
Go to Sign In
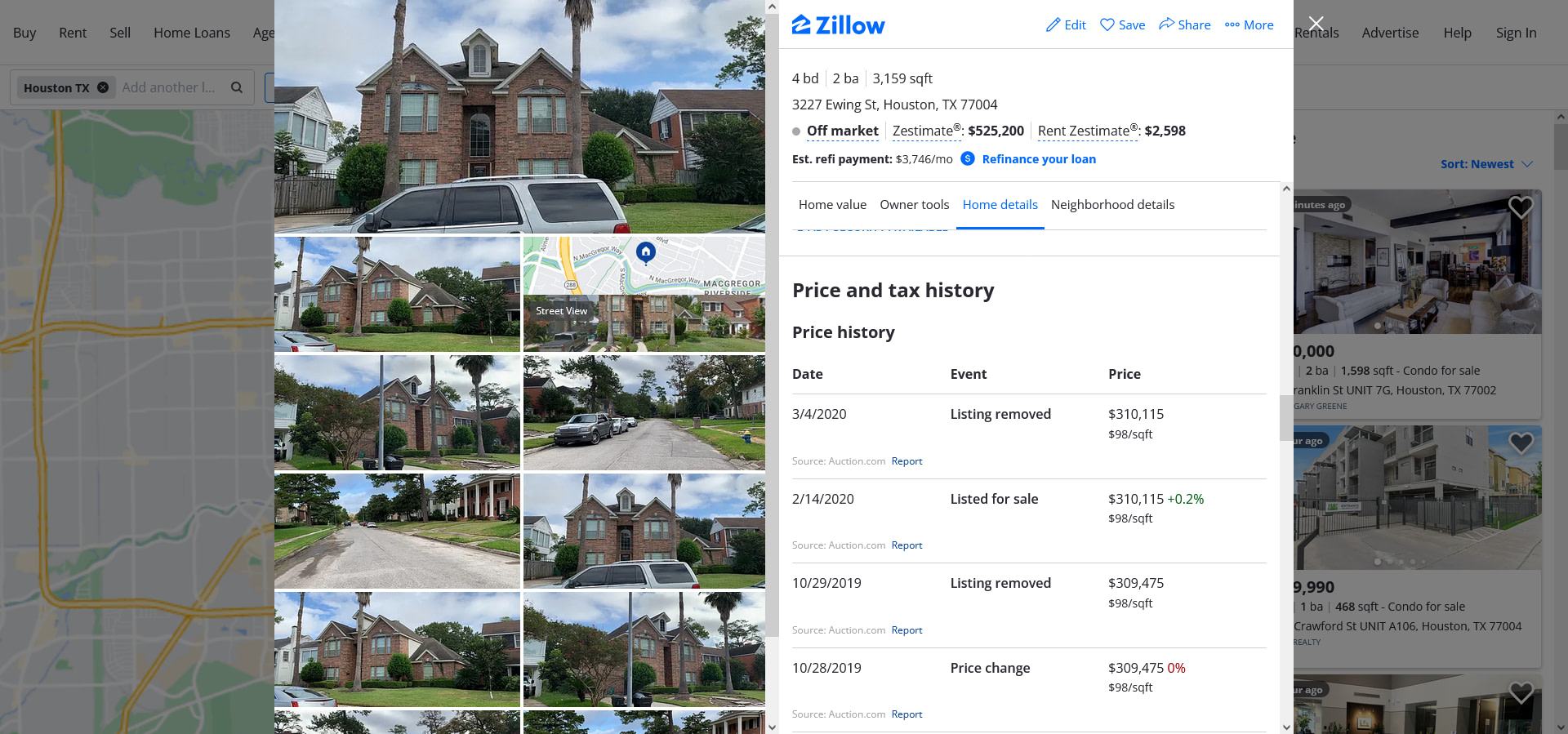(1516, 33)
